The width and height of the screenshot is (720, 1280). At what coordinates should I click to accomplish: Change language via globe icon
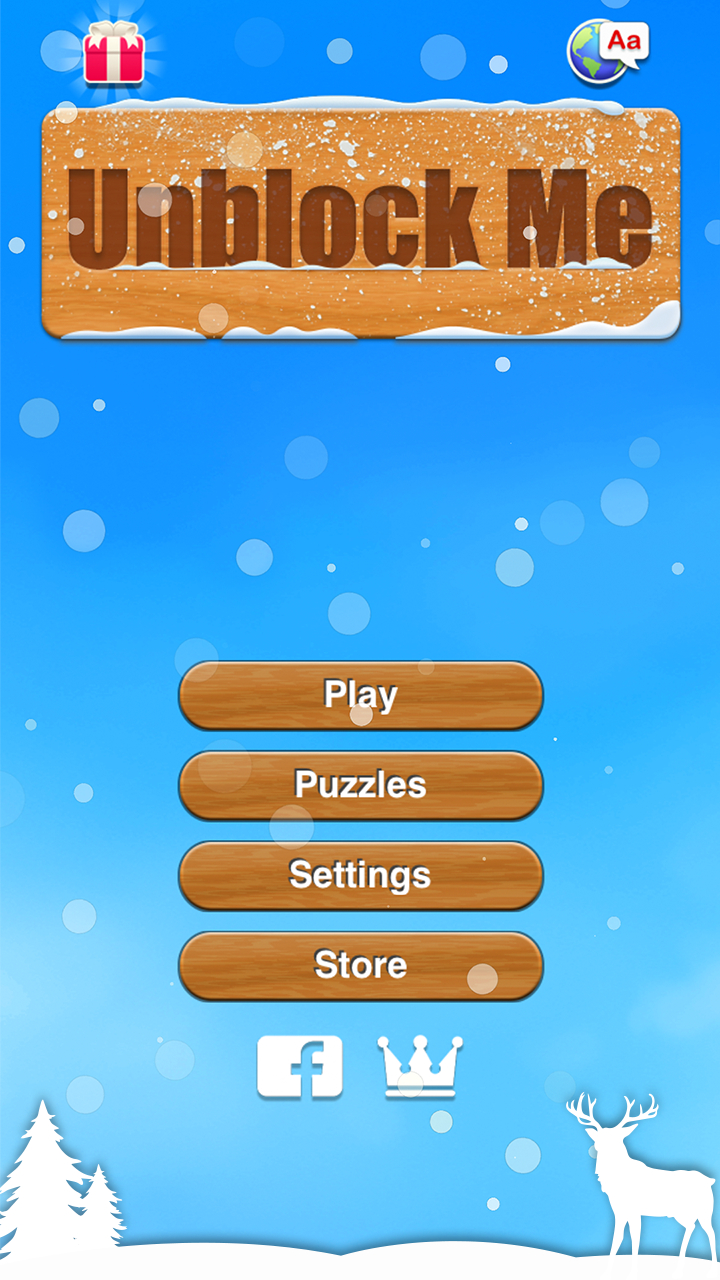pyautogui.click(x=607, y=52)
